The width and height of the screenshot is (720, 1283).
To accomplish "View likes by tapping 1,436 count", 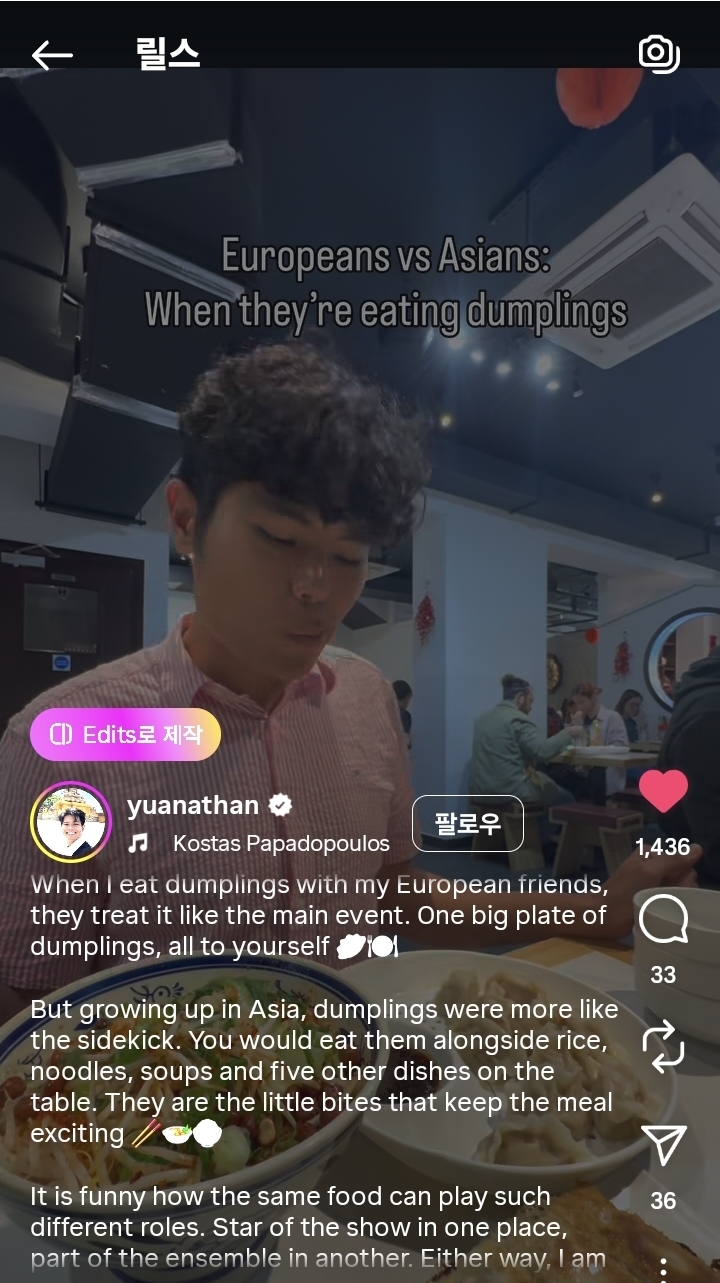I will pos(662,846).
